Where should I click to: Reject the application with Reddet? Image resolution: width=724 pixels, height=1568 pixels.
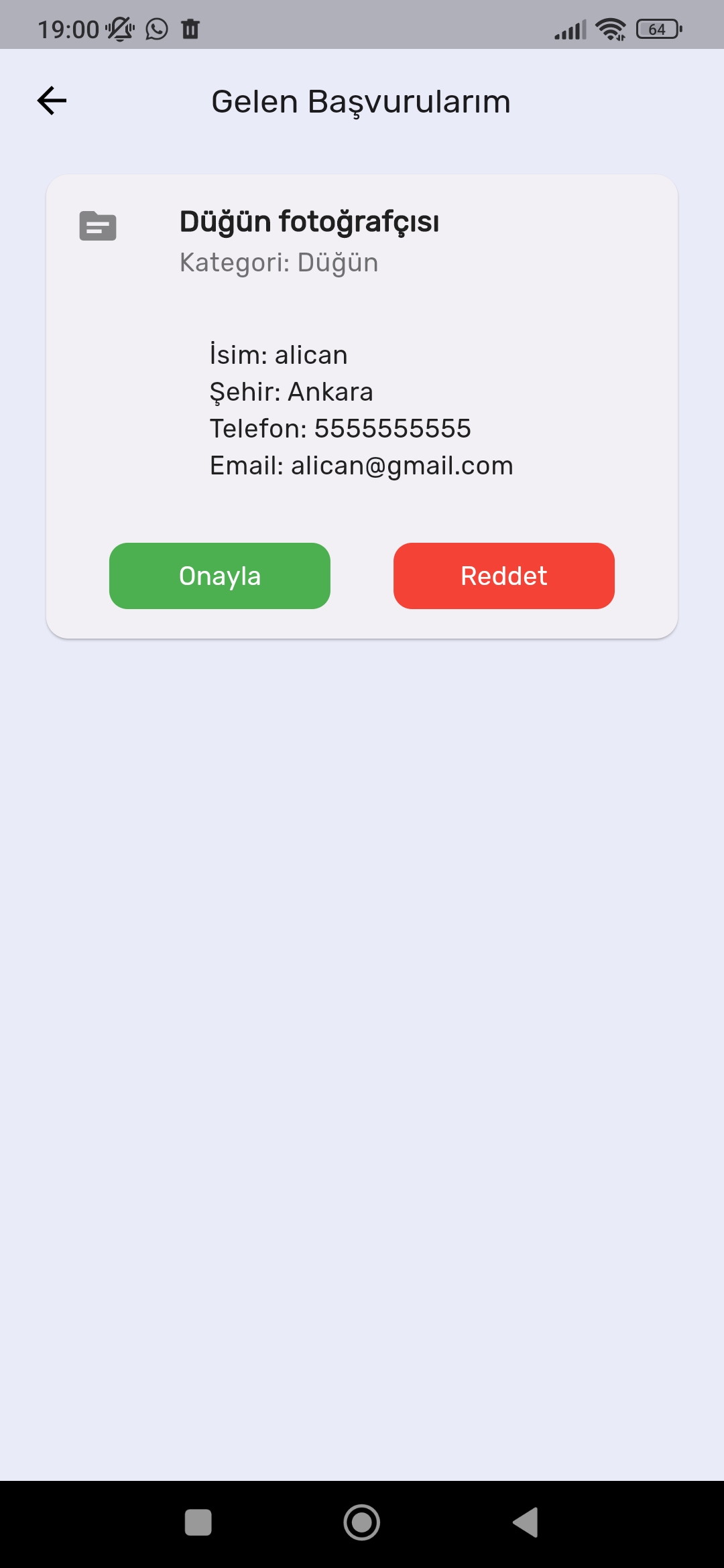(x=503, y=576)
